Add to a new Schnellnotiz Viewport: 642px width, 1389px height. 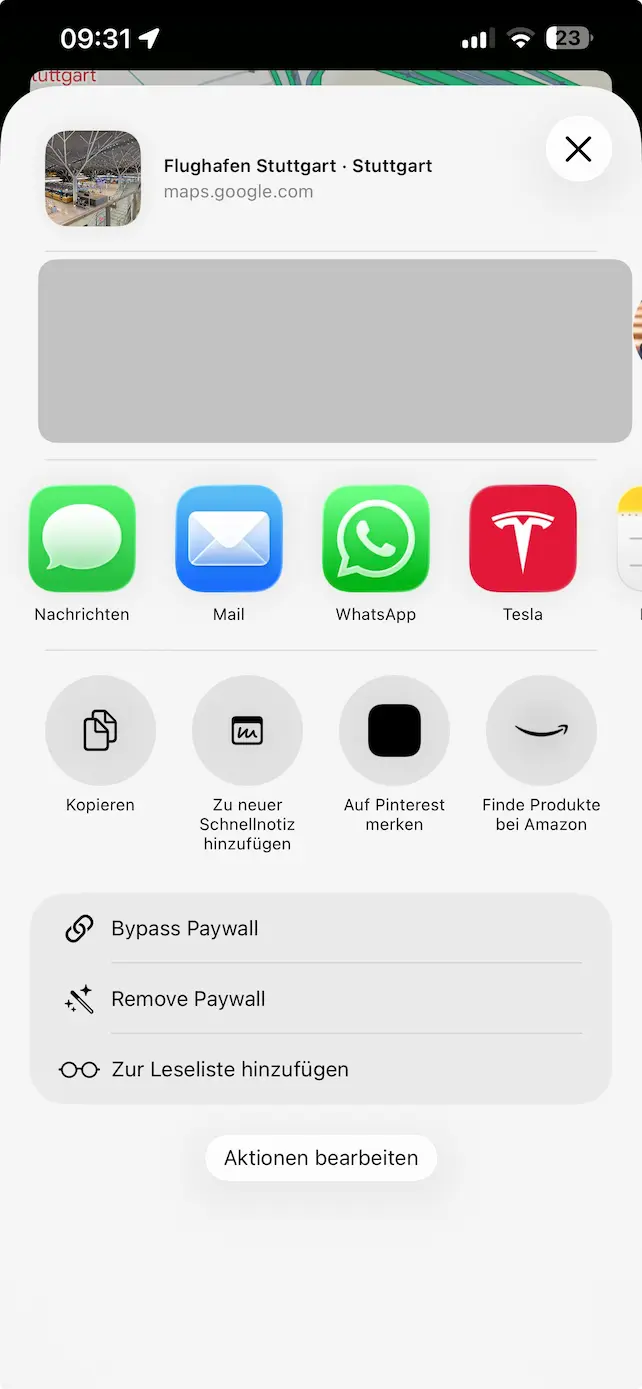click(247, 730)
